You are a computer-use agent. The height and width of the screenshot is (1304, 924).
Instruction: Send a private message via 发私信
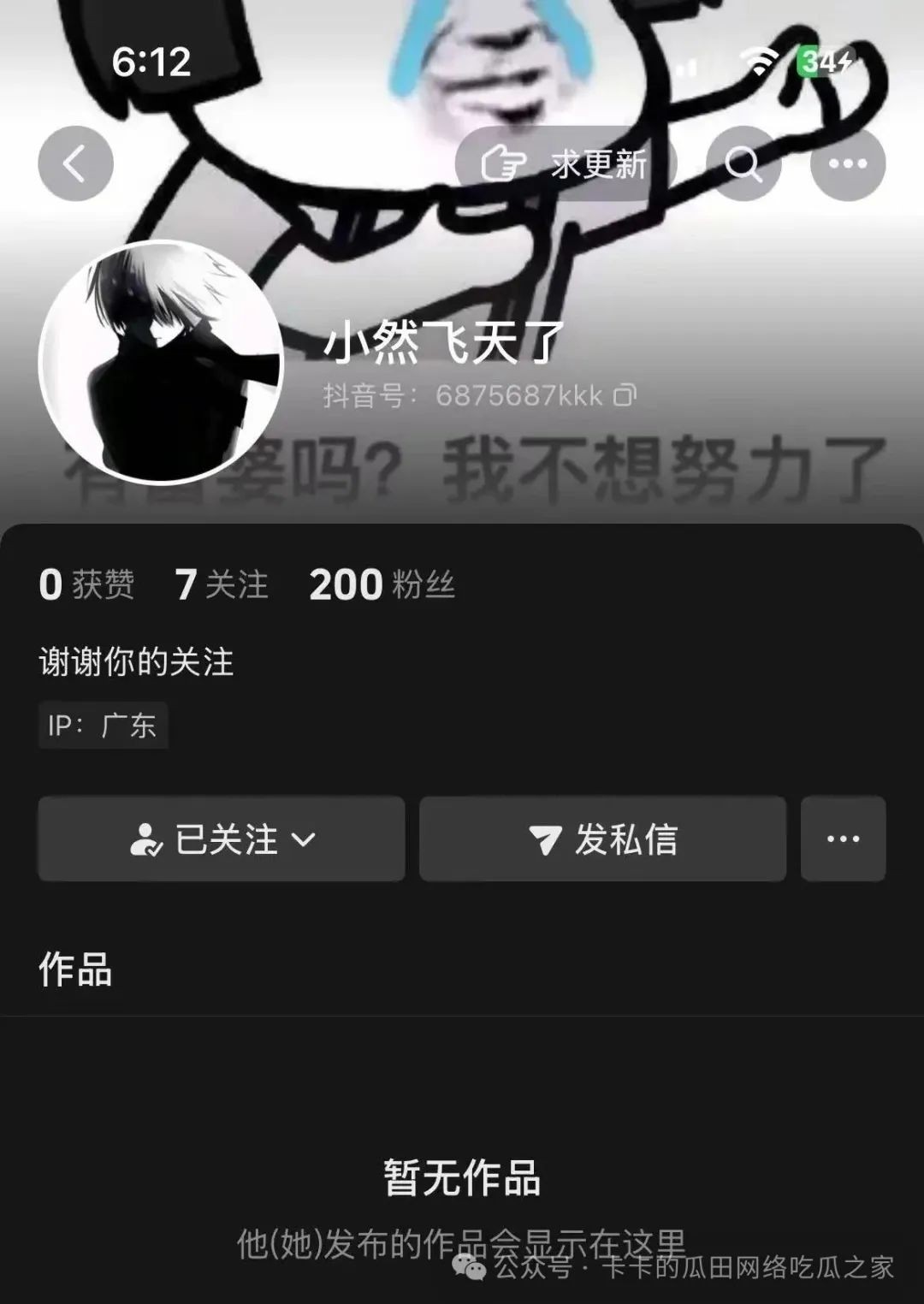pos(602,839)
